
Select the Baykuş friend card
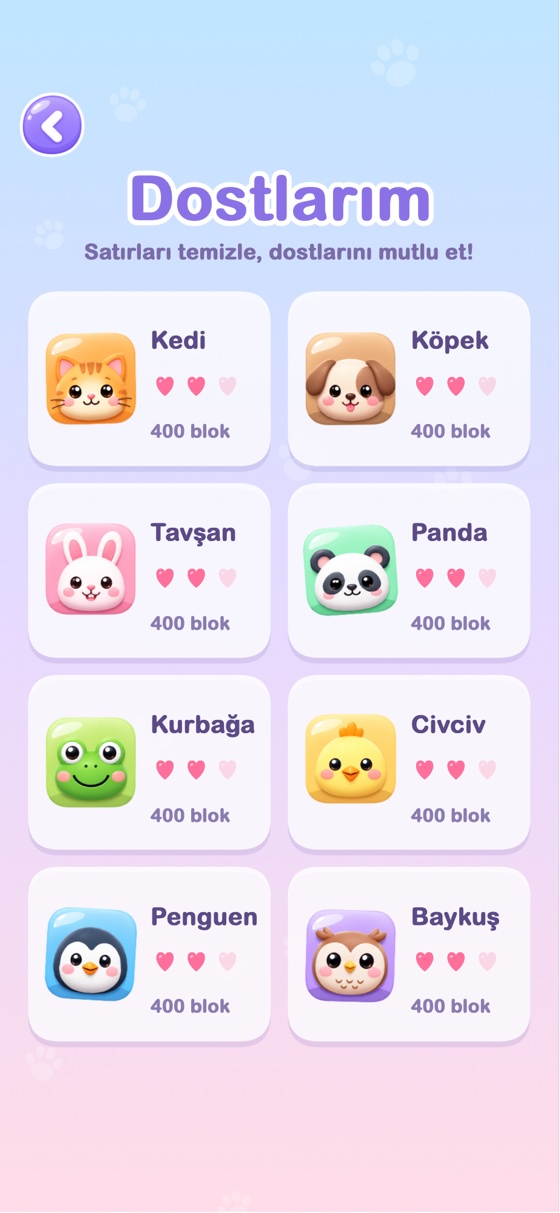click(409, 954)
